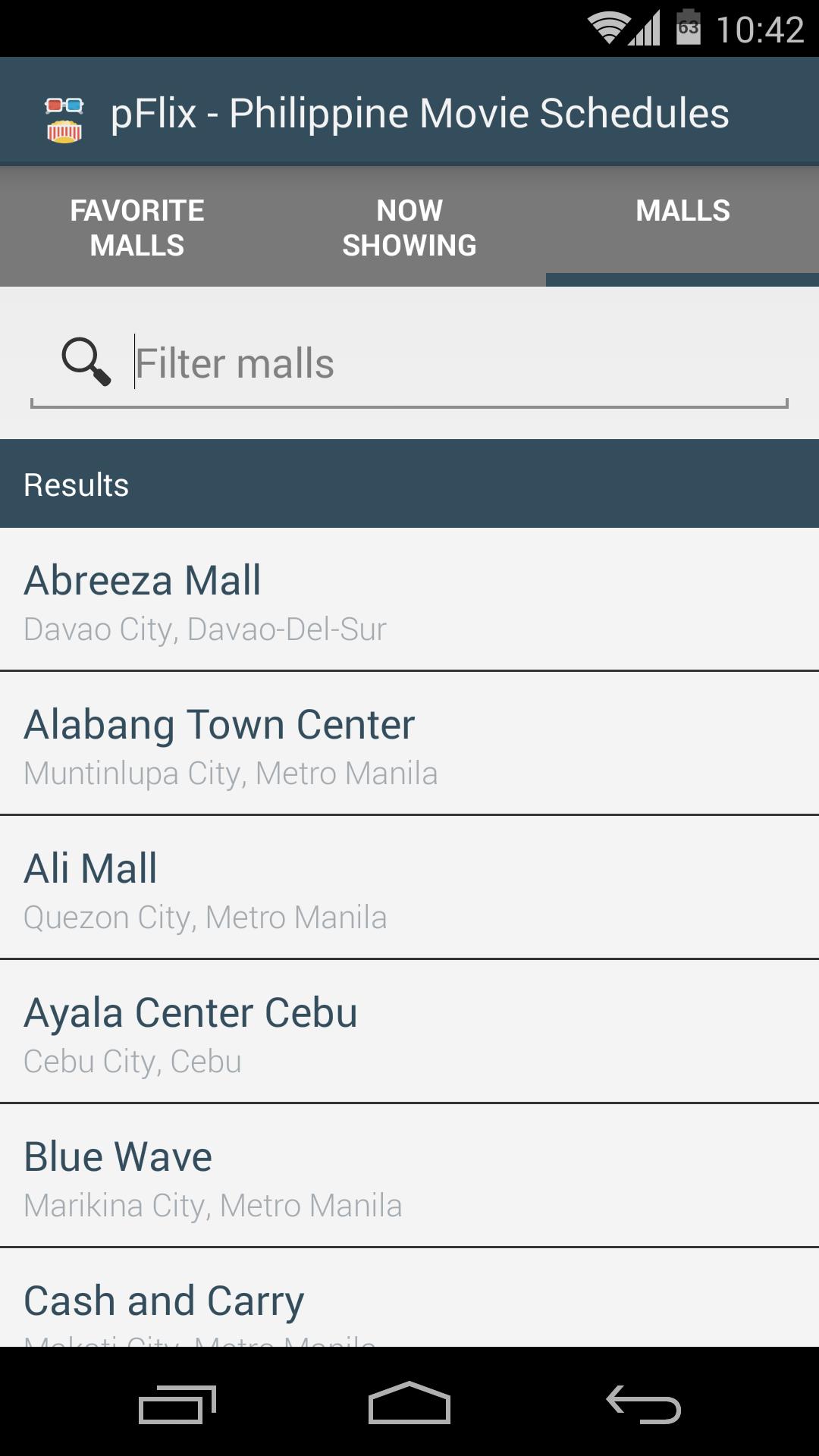Tap the system home button

[x=409, y=1404]
